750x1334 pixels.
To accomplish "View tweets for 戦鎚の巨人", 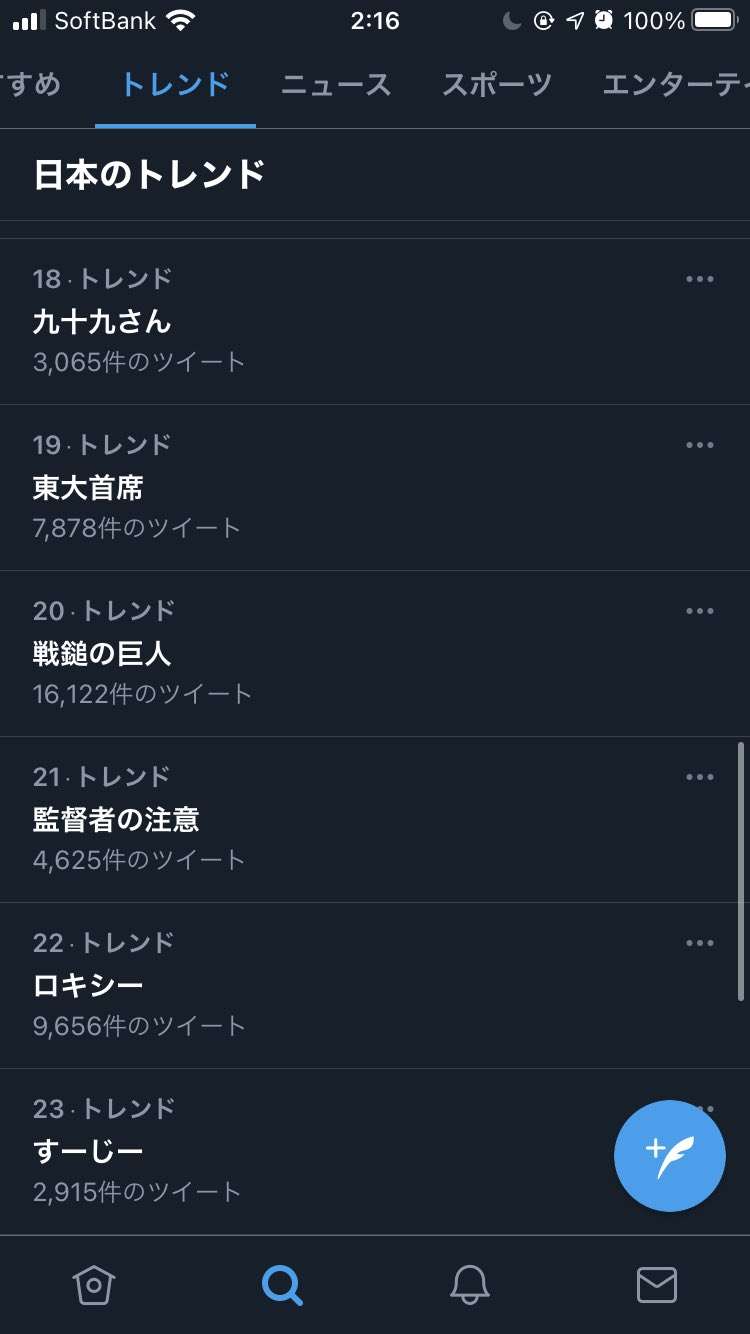I will pos(375,653).
